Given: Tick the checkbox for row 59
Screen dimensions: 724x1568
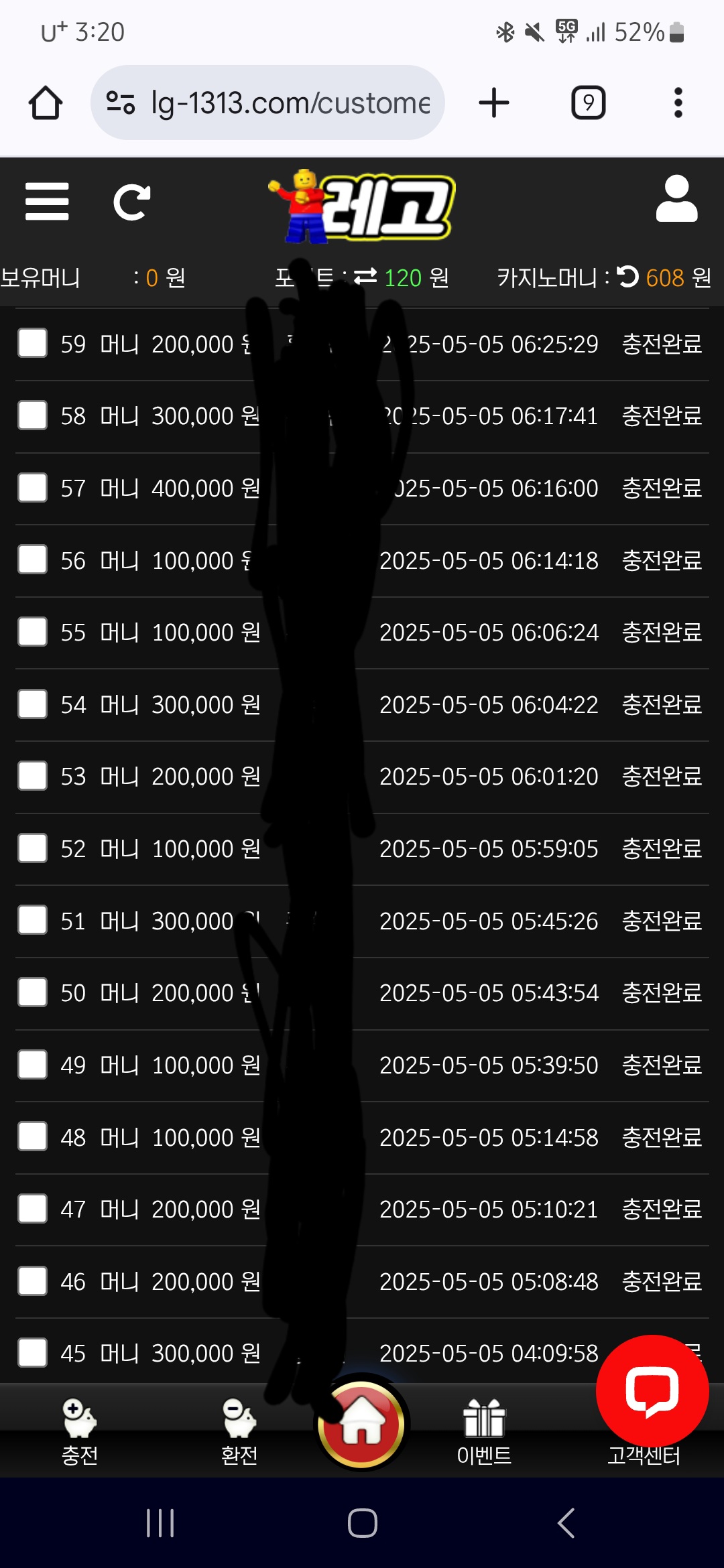Looking at the screenshot, I should (32, 343).
